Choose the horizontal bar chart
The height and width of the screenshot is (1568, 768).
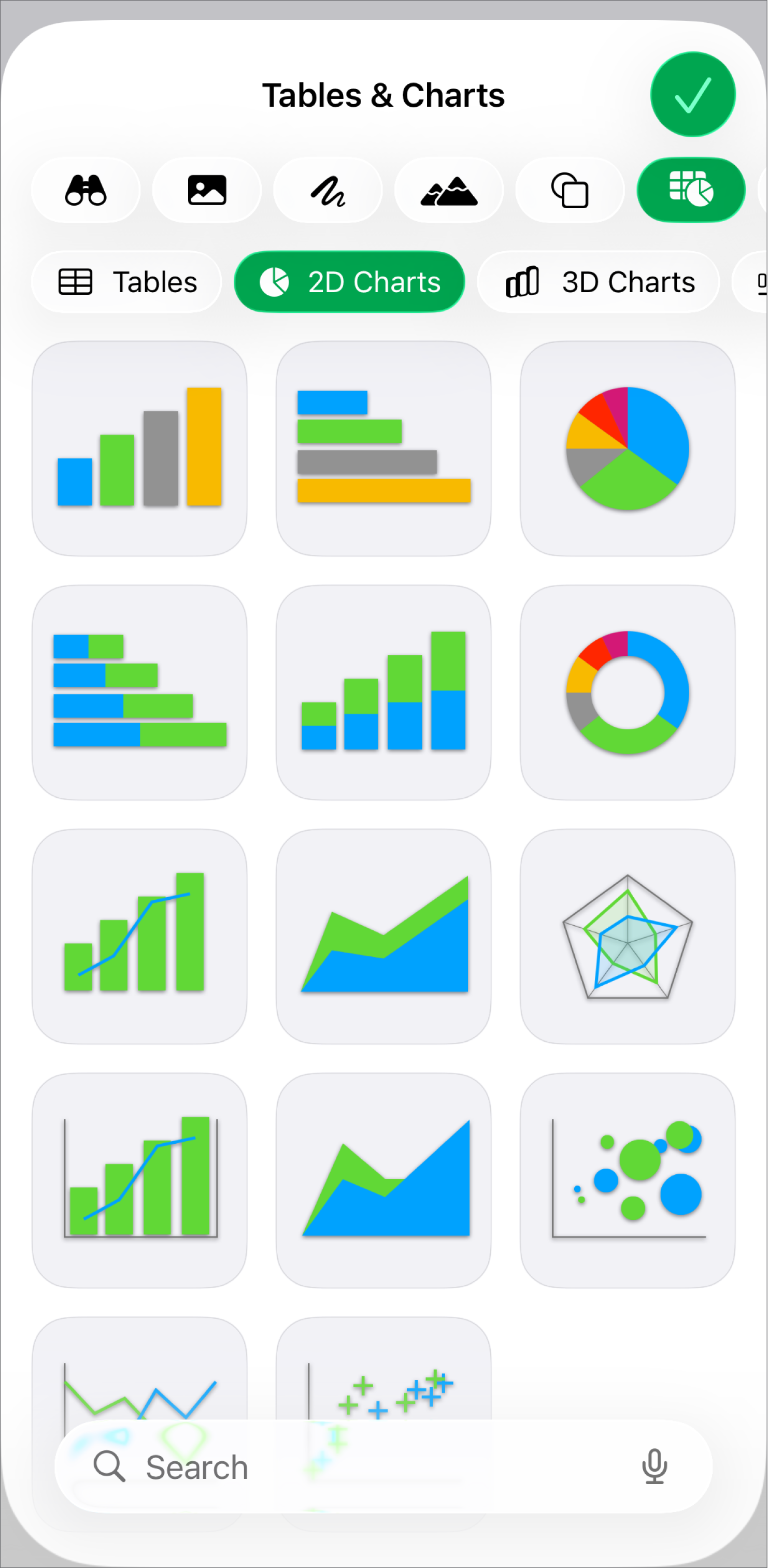point(383,449)
